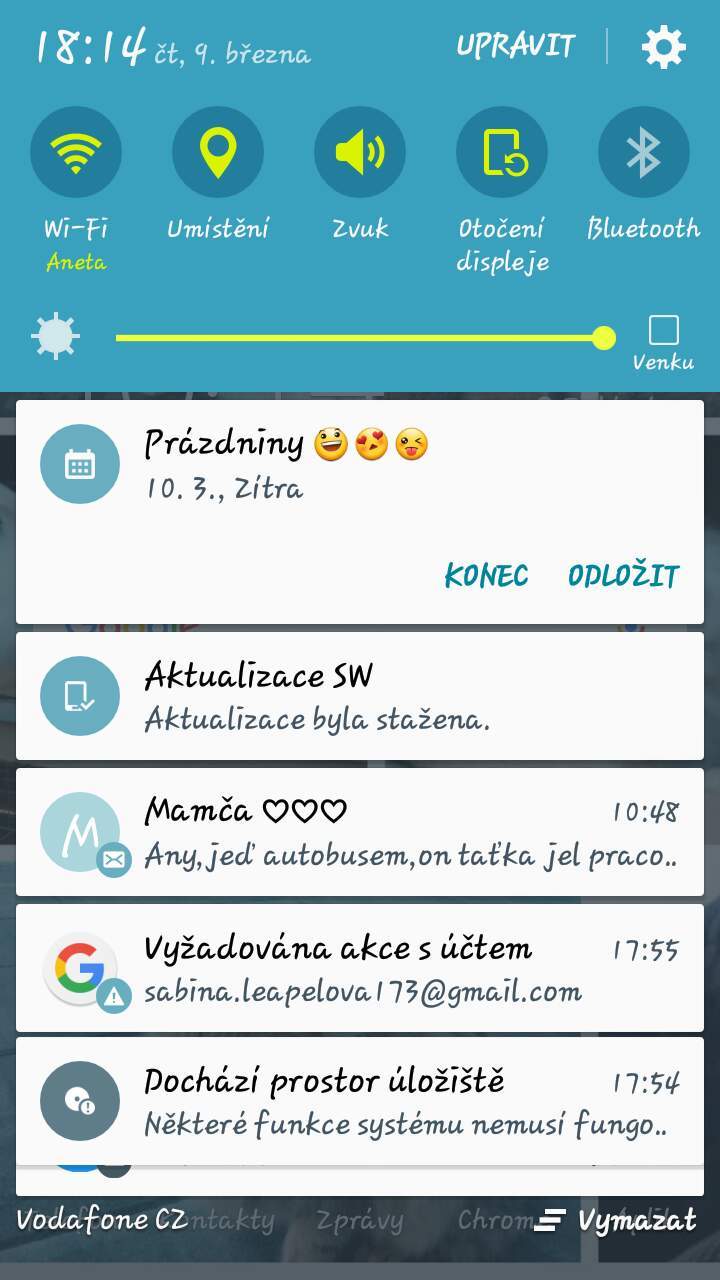Toggle the Umístění location setting
The height and width of the screenshot is (1280, 720).
218,152
